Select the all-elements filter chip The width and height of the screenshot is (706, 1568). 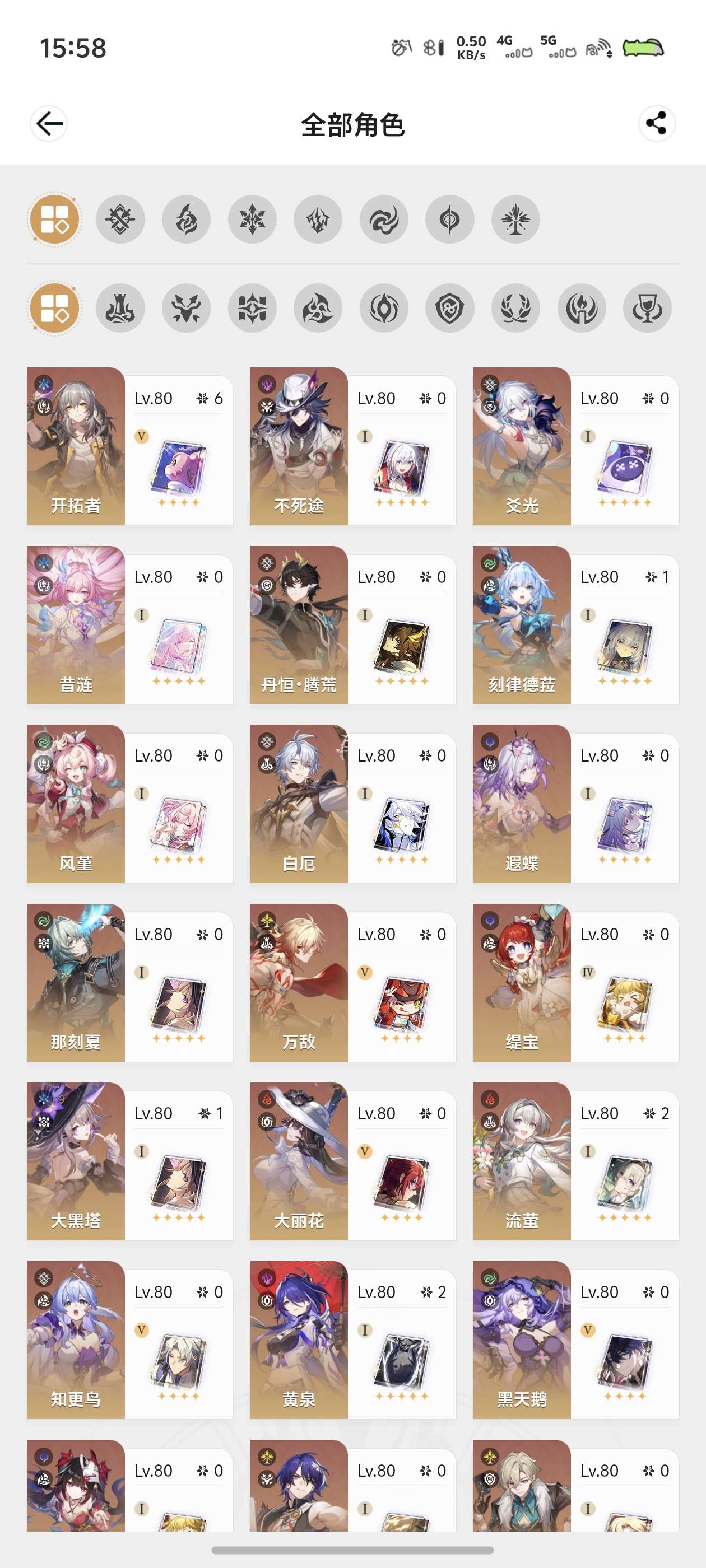(54, 219)
